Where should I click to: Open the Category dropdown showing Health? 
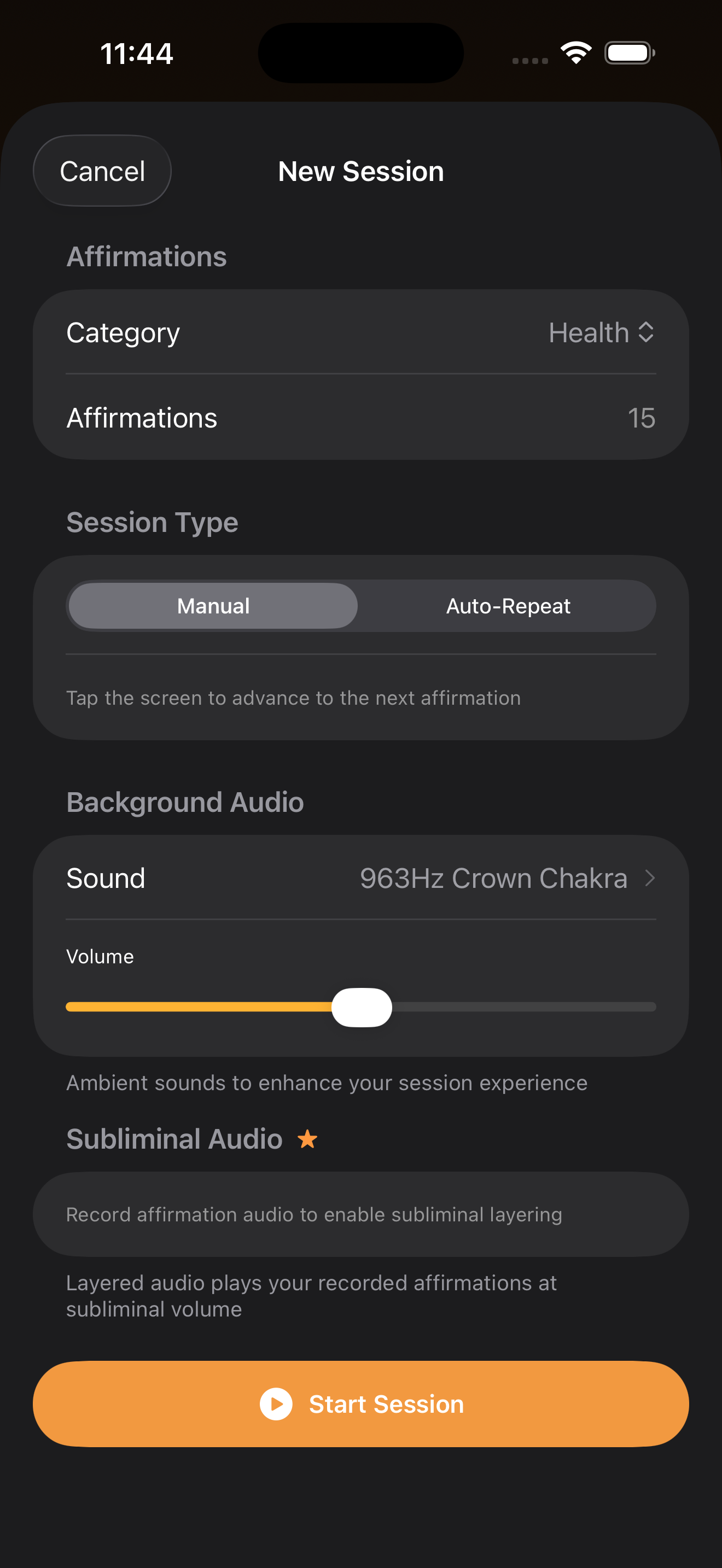point(601,332)
